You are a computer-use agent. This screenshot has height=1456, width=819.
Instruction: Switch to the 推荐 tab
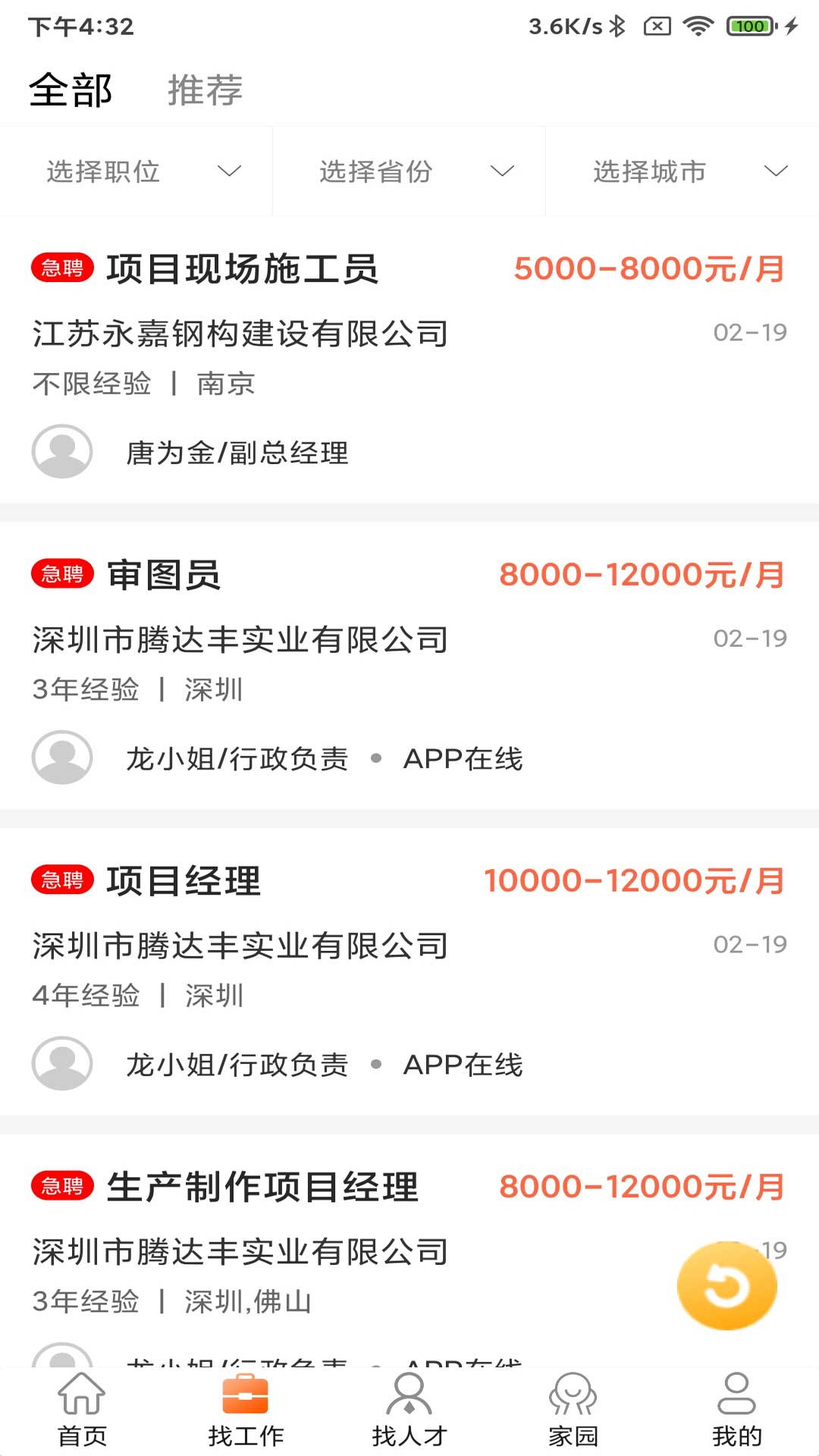point(206,90)
